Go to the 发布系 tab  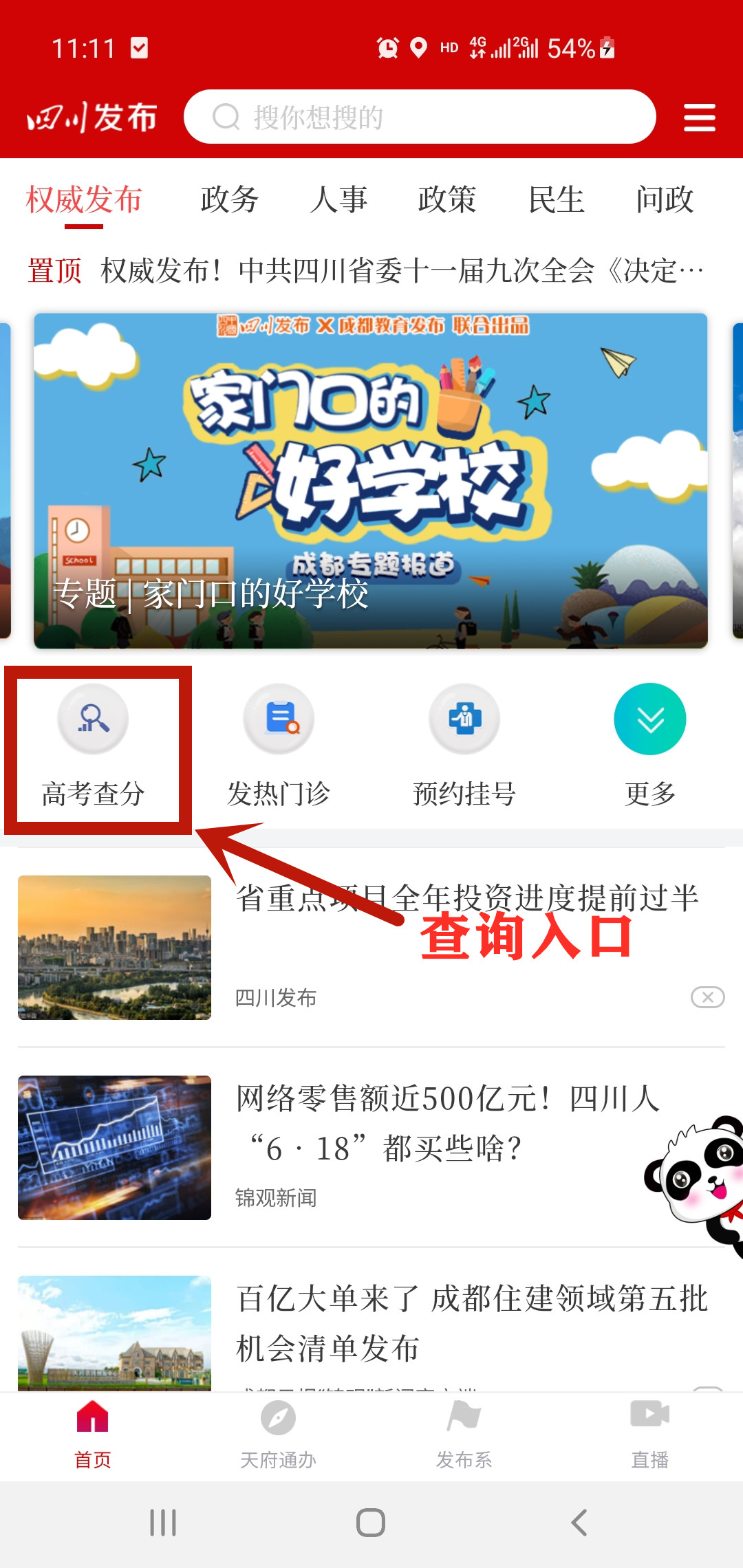click(x=464, y=1434)
